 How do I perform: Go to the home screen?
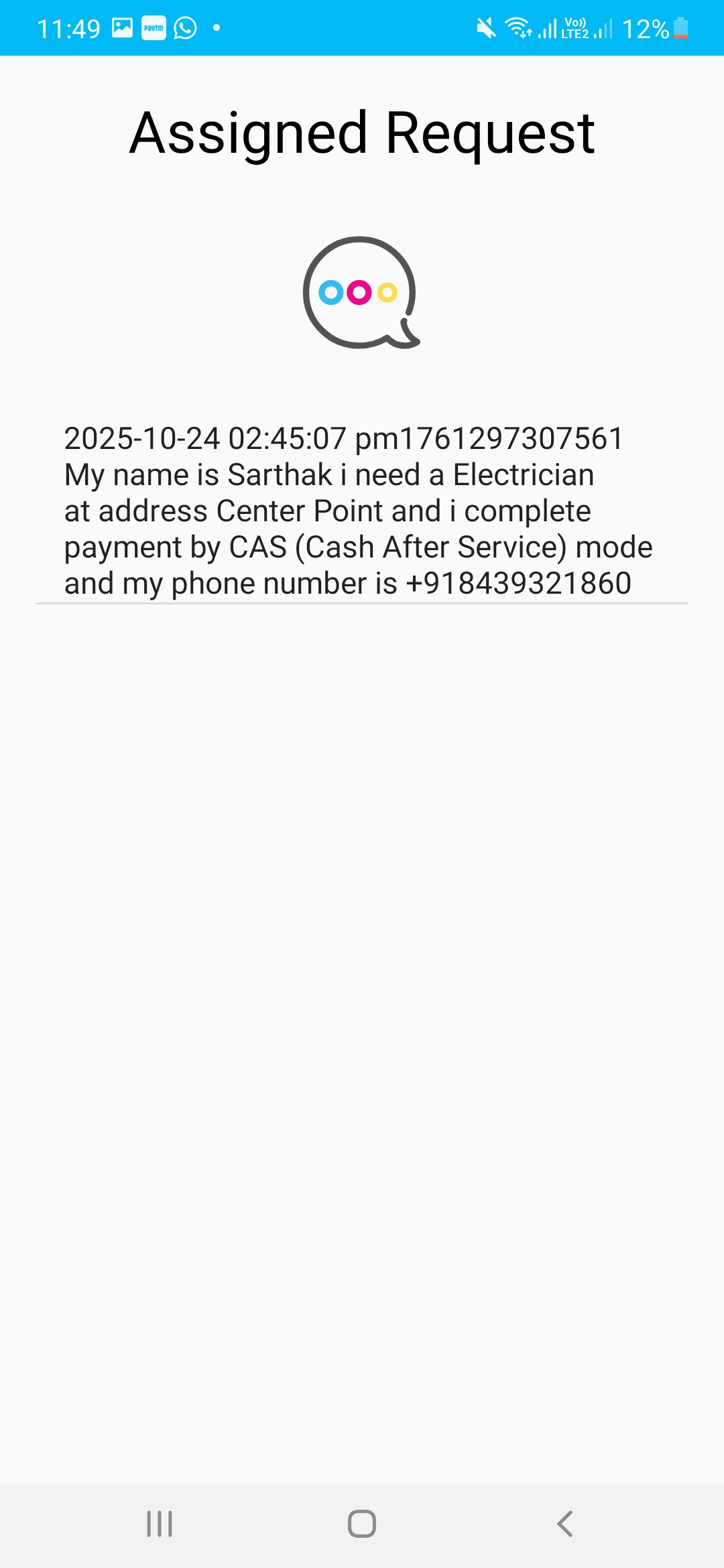click(361, 1523)
